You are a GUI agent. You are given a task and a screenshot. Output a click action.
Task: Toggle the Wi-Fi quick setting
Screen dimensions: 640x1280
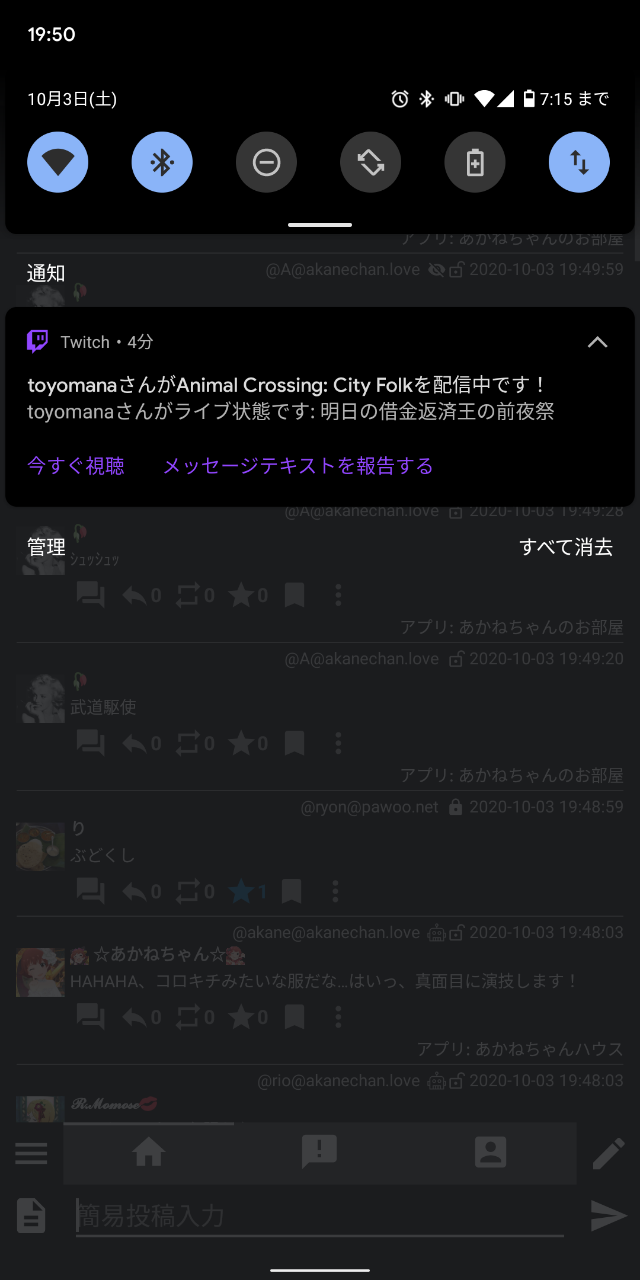coord(58,162)
